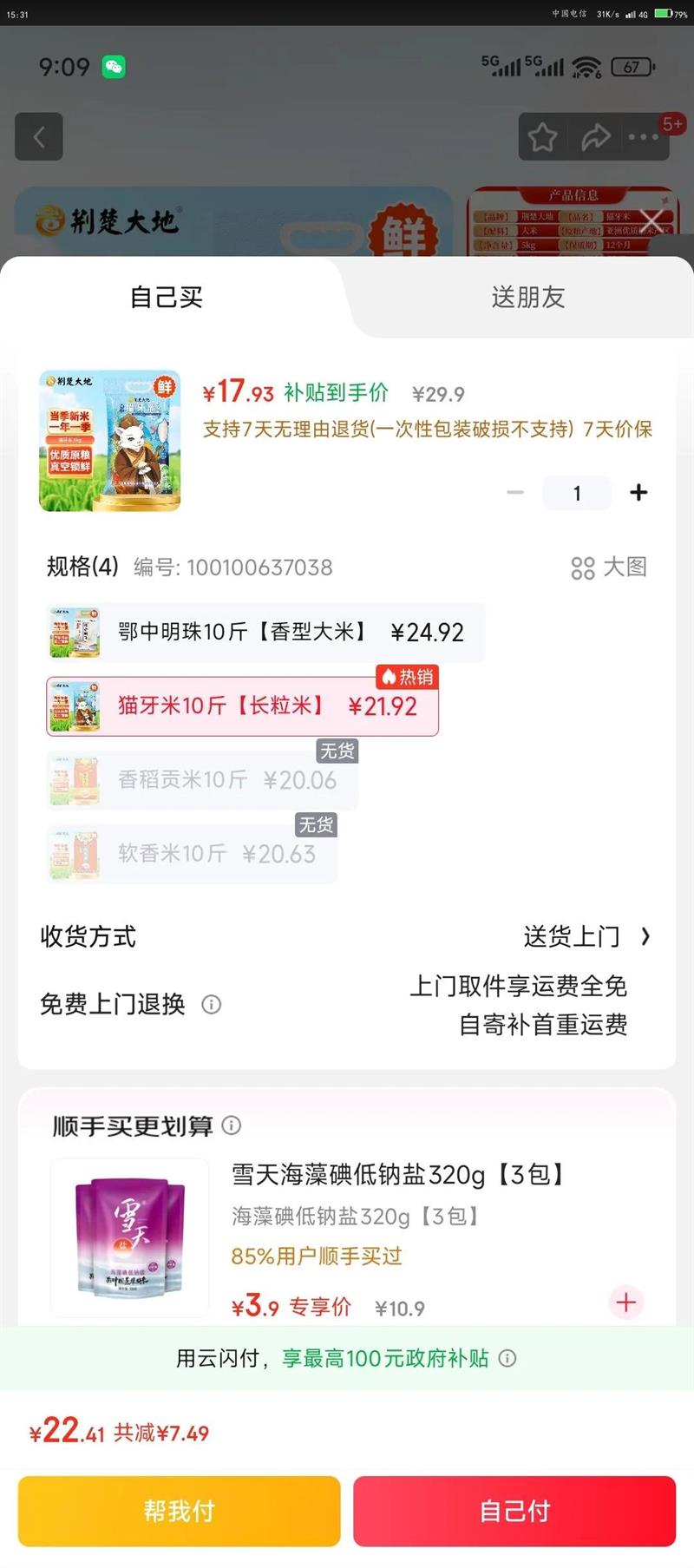Switch specs to 大图 view

[x=609, y=567]
